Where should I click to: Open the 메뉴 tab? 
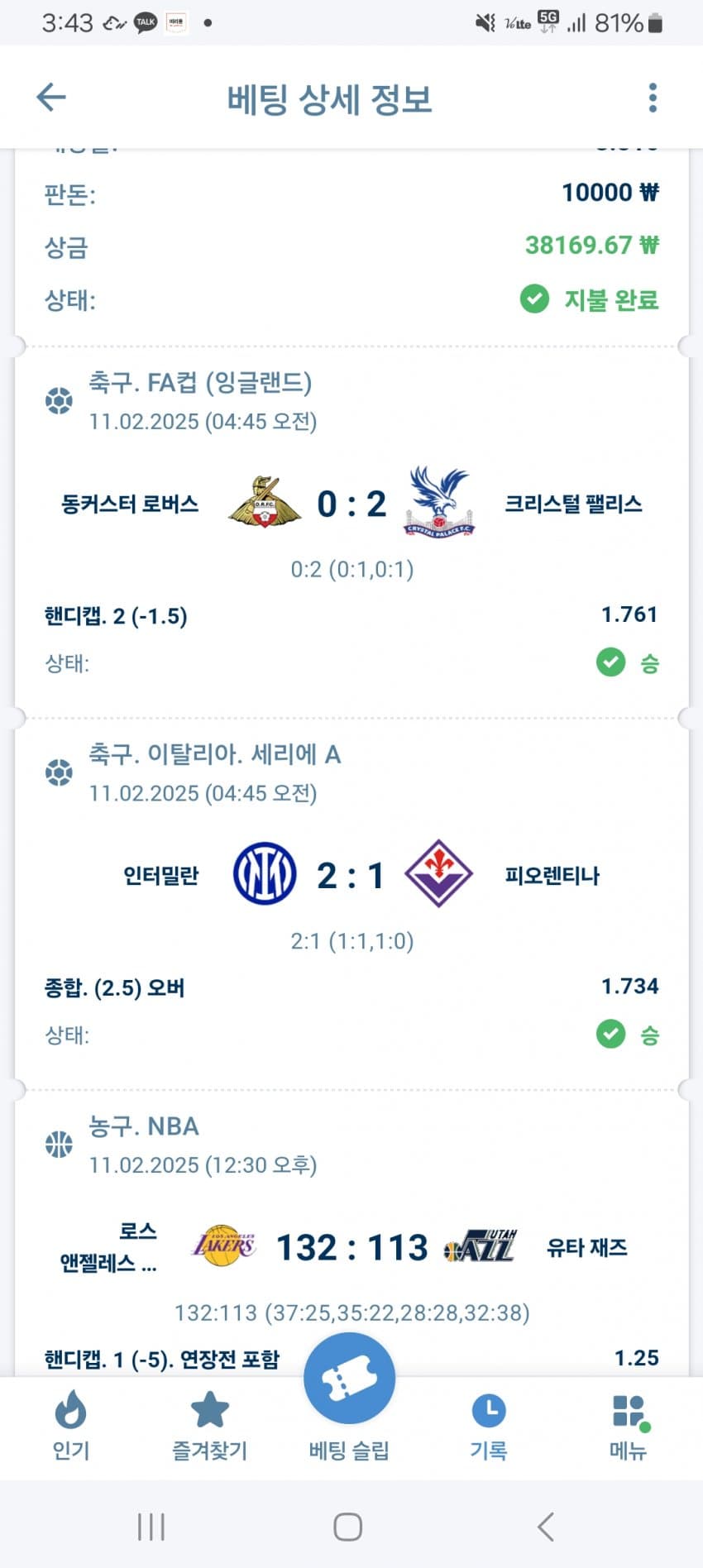tap(628, 1426)
